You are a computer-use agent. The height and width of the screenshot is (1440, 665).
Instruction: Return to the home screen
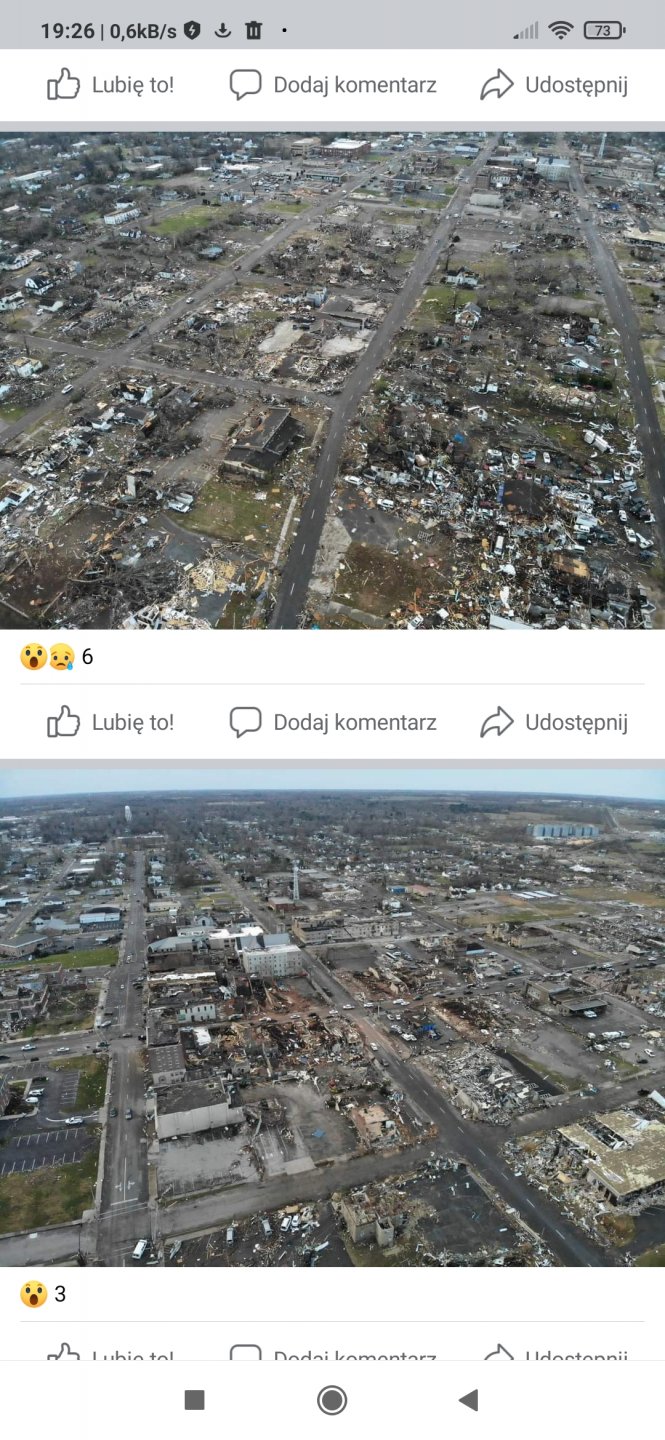click(332, 1400)
